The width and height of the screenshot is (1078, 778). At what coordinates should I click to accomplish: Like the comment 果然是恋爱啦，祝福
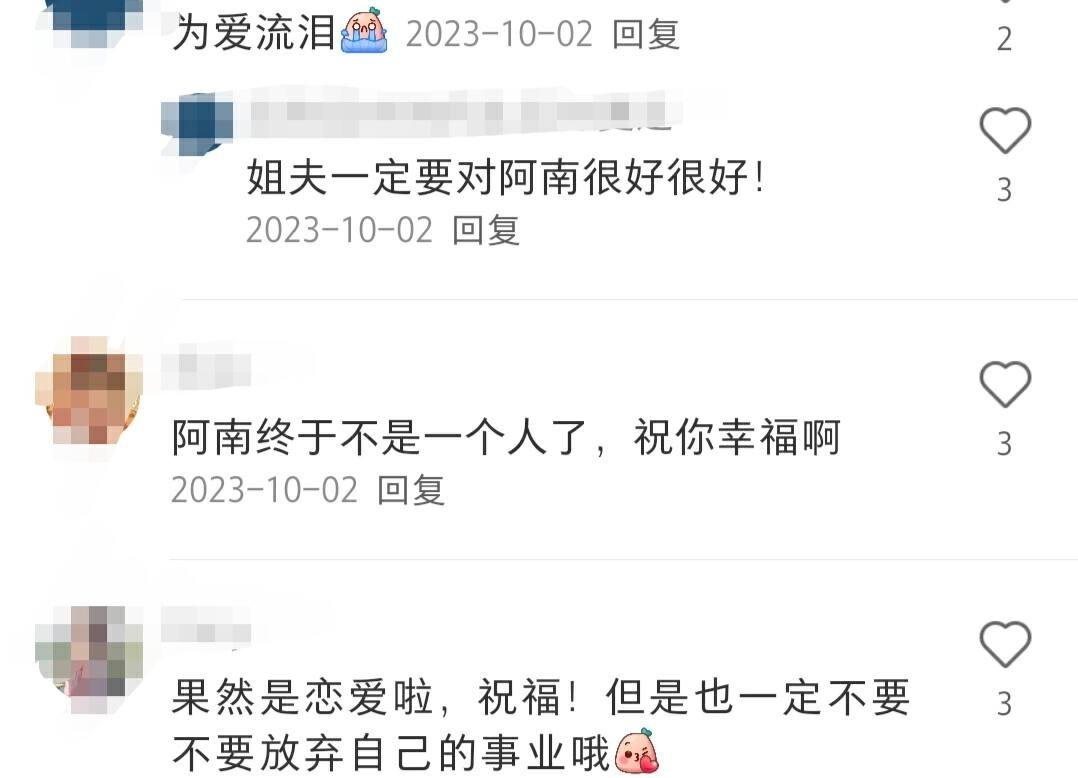coord(1004,644)
